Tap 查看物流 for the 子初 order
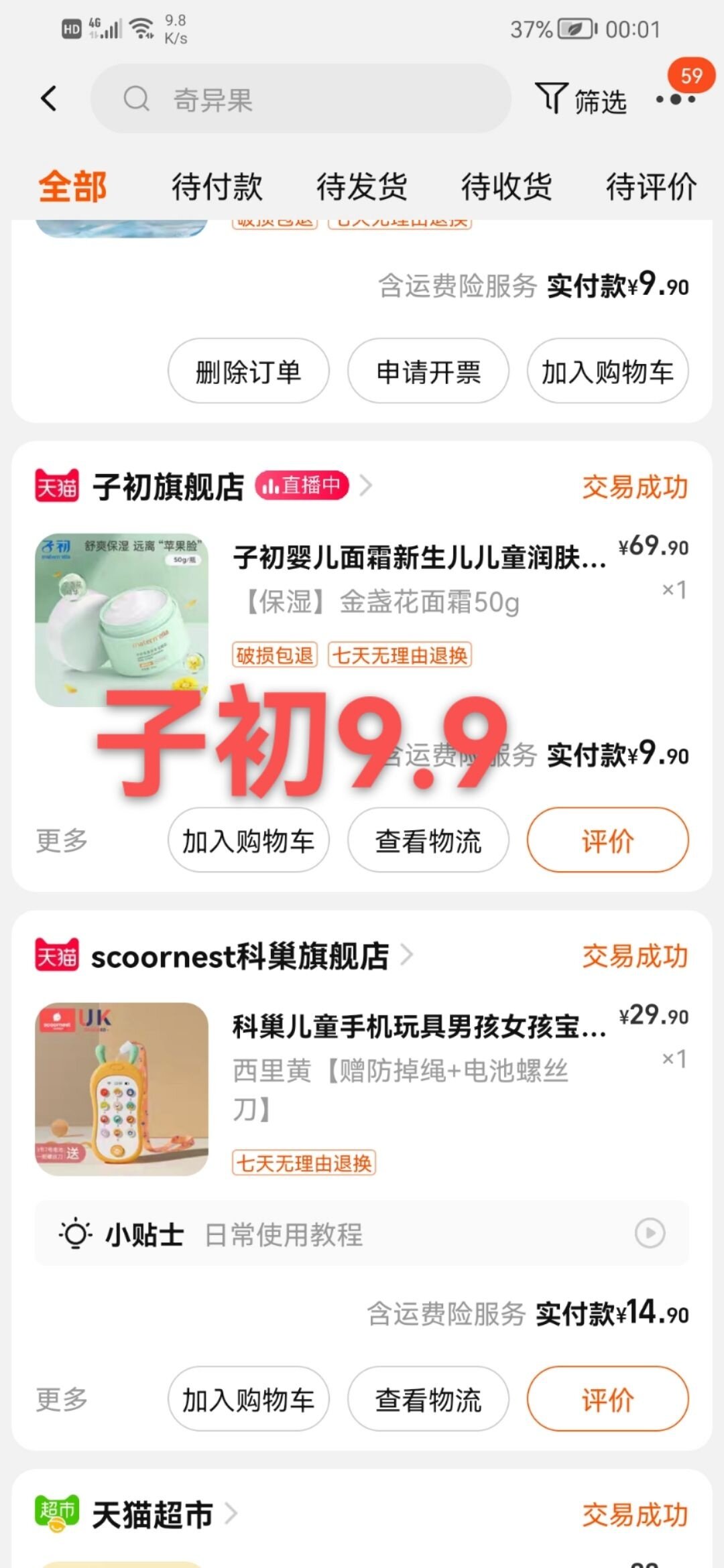The width and height of the screenshot is (724, 1568). [x=428, y=840]
